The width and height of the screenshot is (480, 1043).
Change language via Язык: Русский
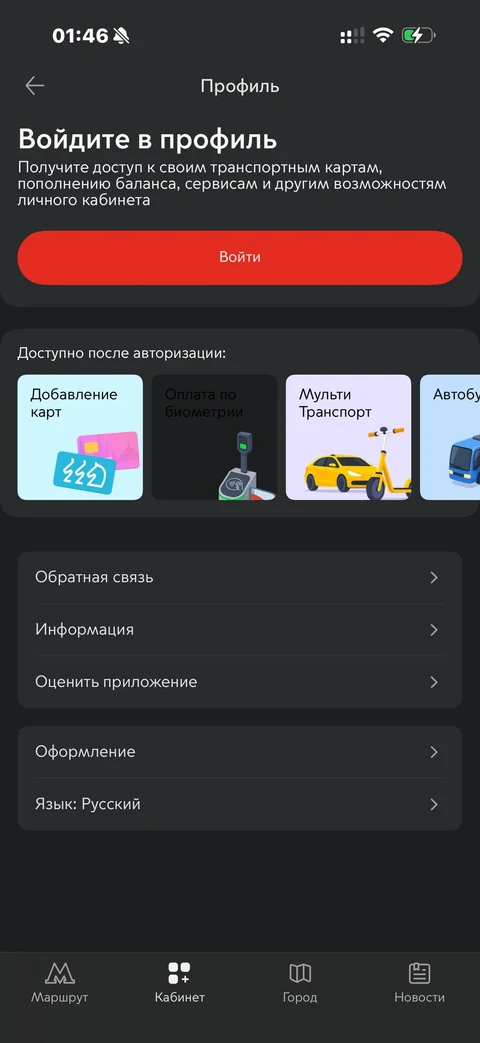click(x=240, y=804)
